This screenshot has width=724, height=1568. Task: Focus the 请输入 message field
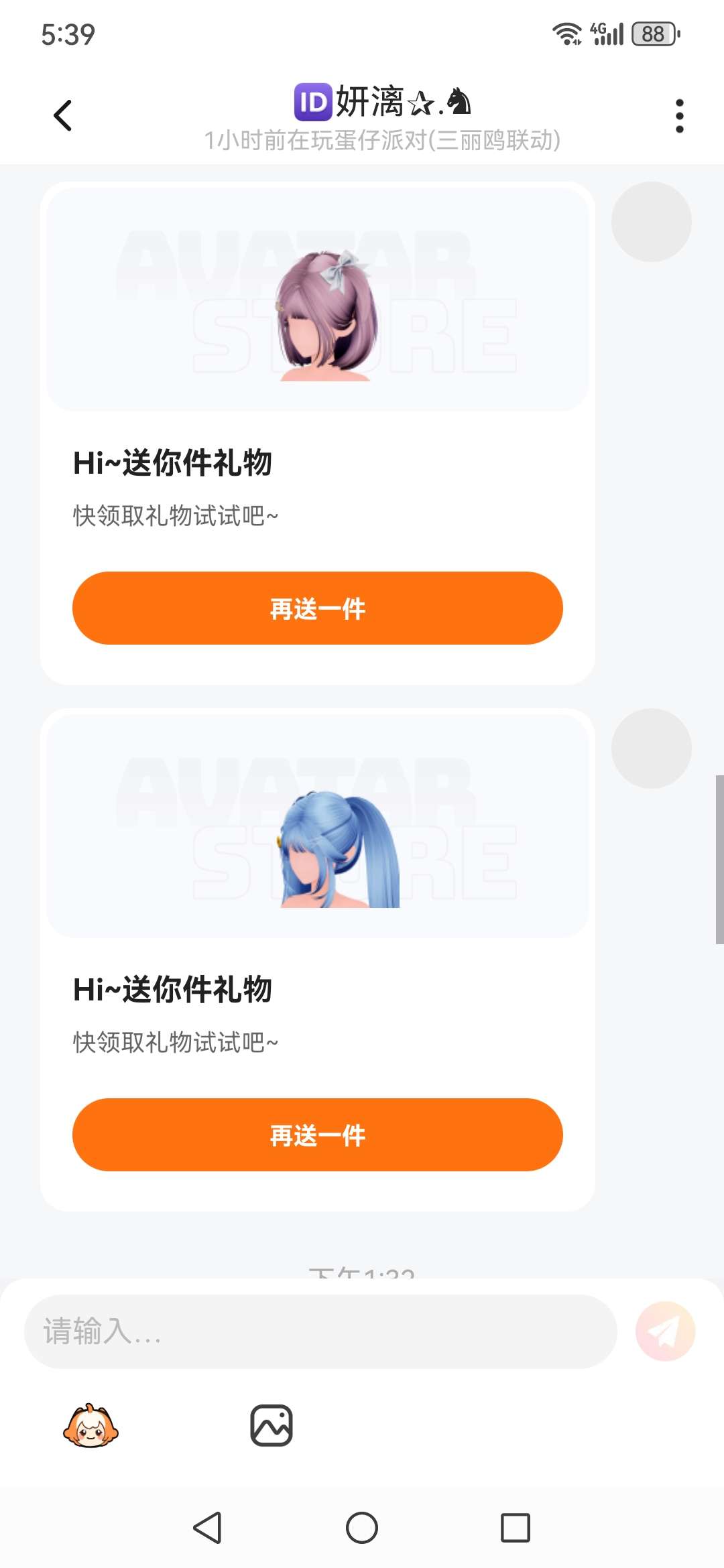320,1331
